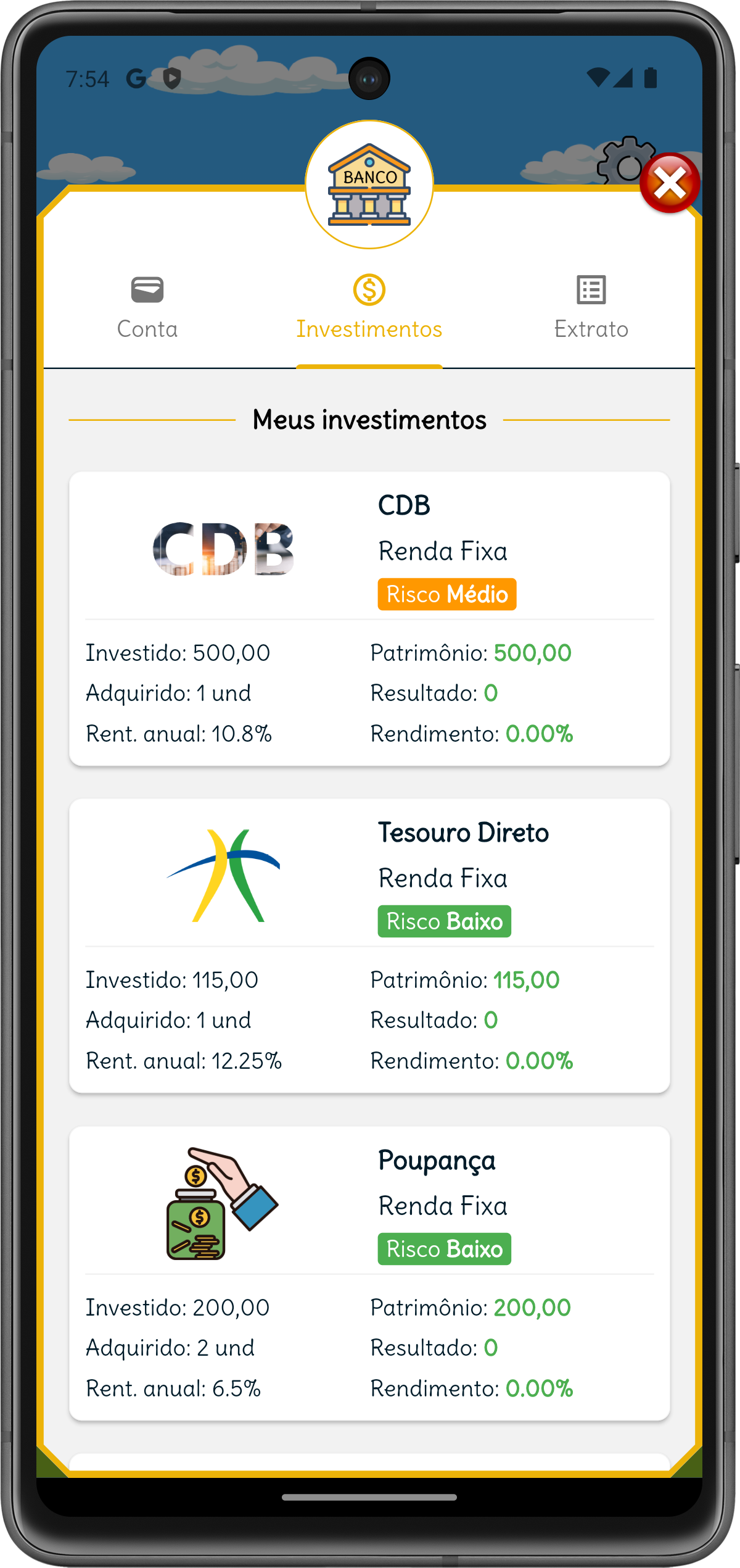Switch to the Extrato tab
This screenshot has height=1568, width=740.
(x=591, y=308)
